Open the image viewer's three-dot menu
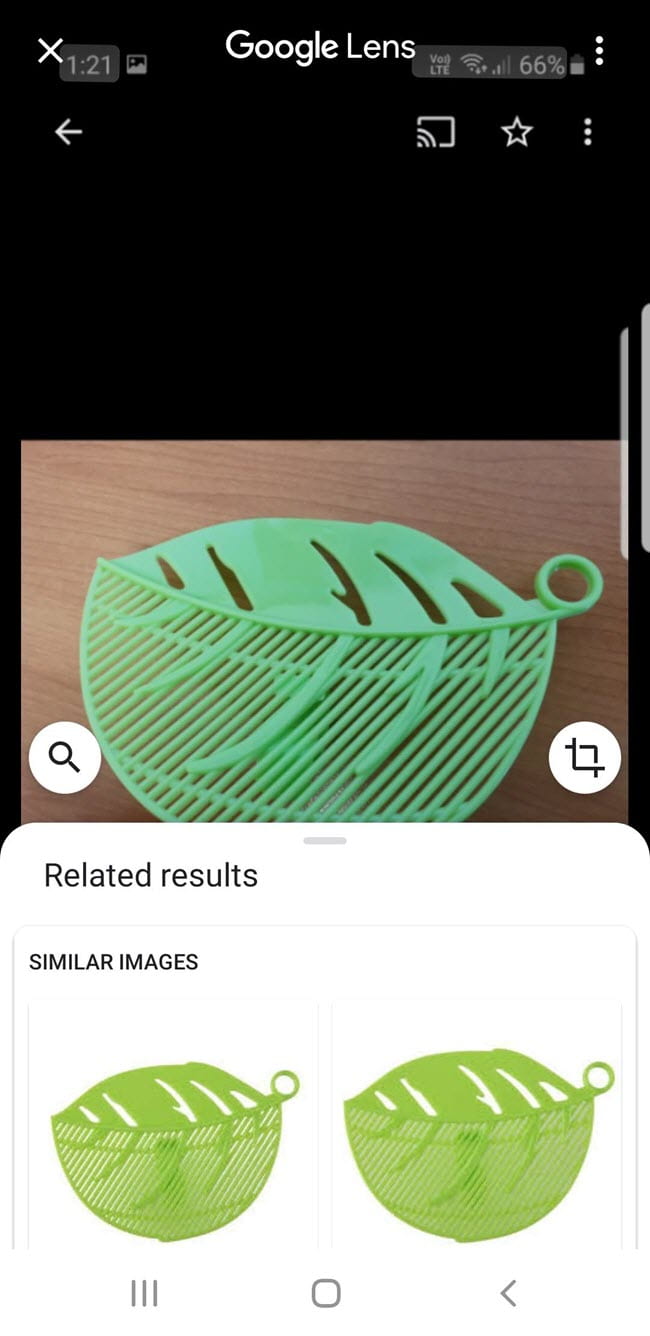This screenshot has width=650, height=1336. click(587, 132)
